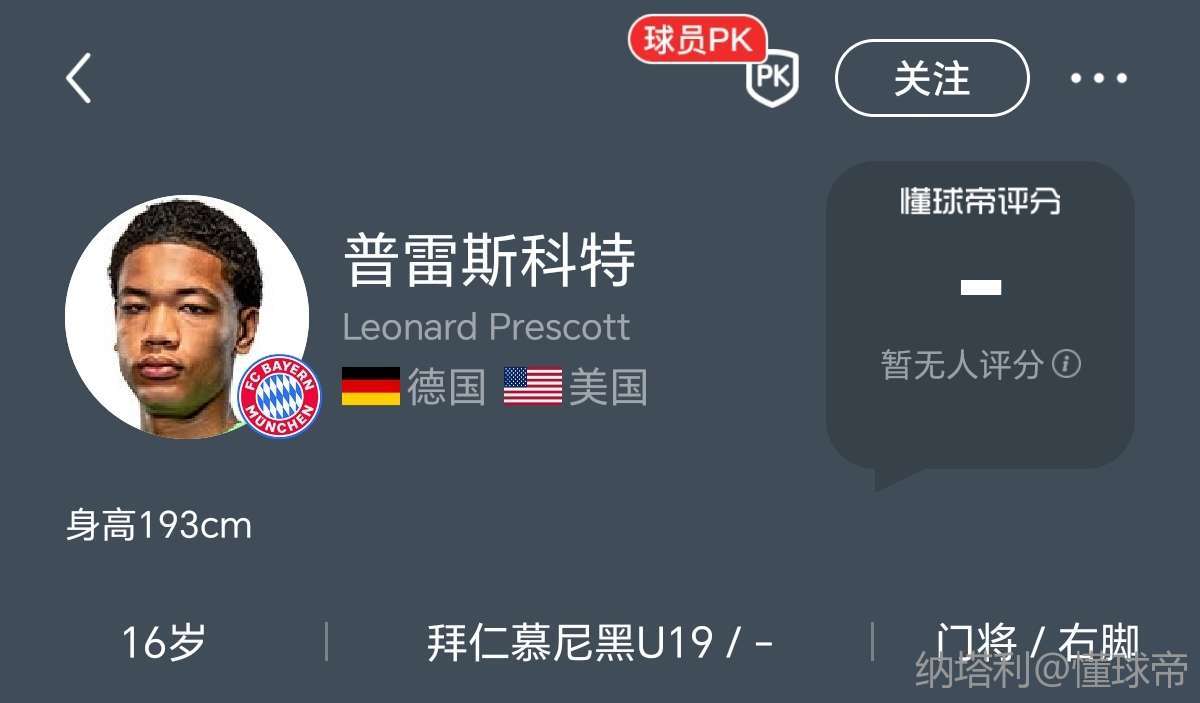Tap 关注 to follow this player
This screenshot has width=1200, height=703.
tap(931, 78)
